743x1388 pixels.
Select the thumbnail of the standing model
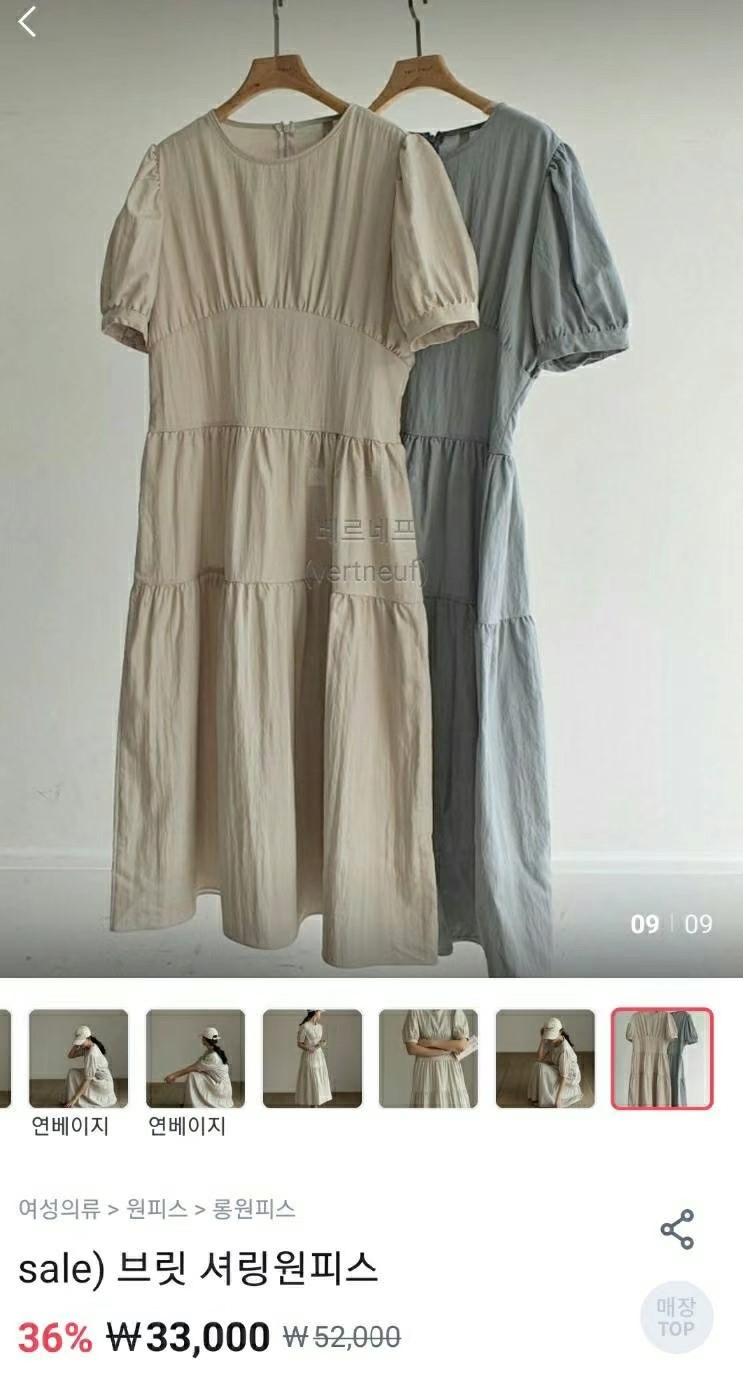coord(312,1059)
